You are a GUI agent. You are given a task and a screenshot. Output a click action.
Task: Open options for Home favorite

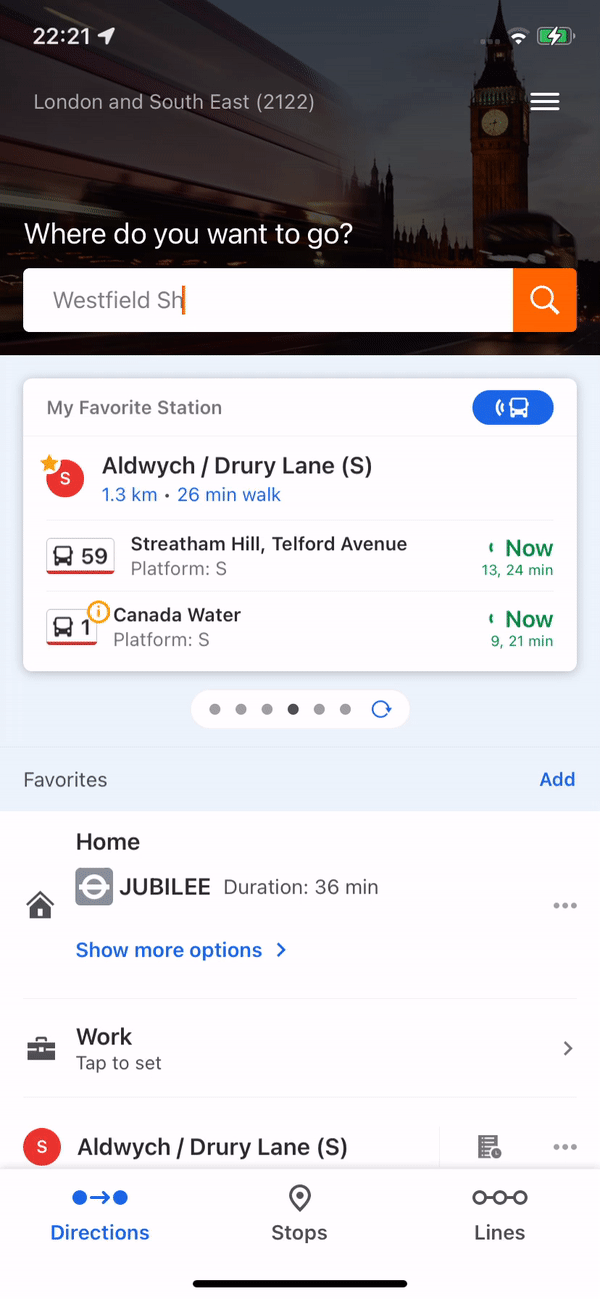point(564,906)
